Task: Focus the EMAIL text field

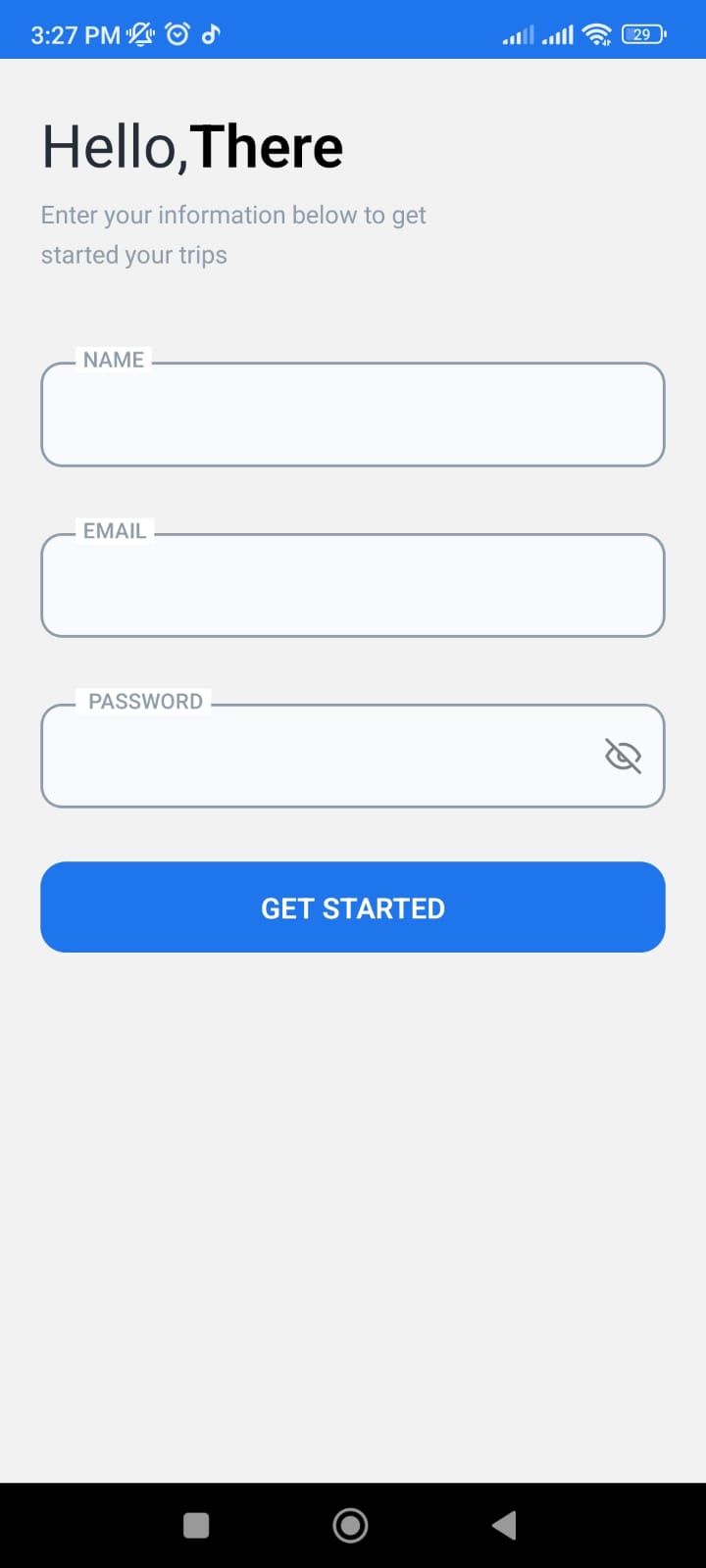Action: (x=353, y=586)
